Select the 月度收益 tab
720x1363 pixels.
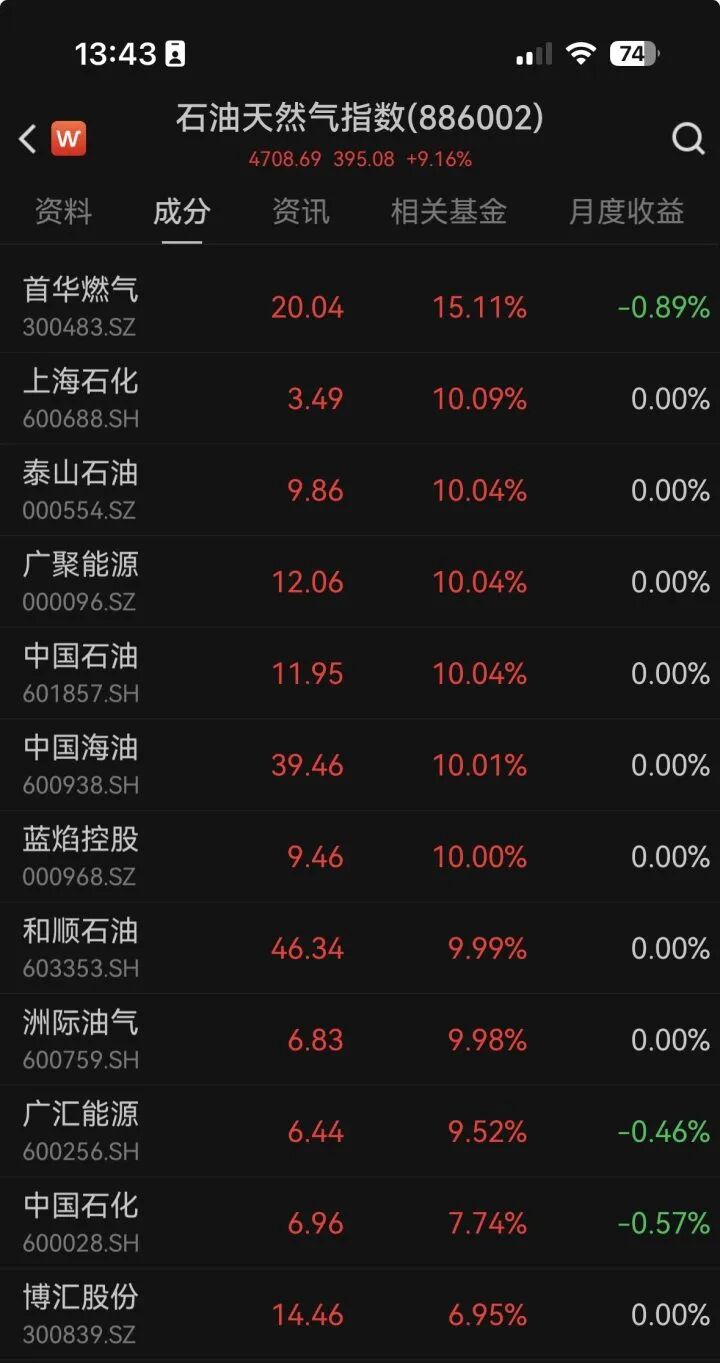click(x=626, y=212)
